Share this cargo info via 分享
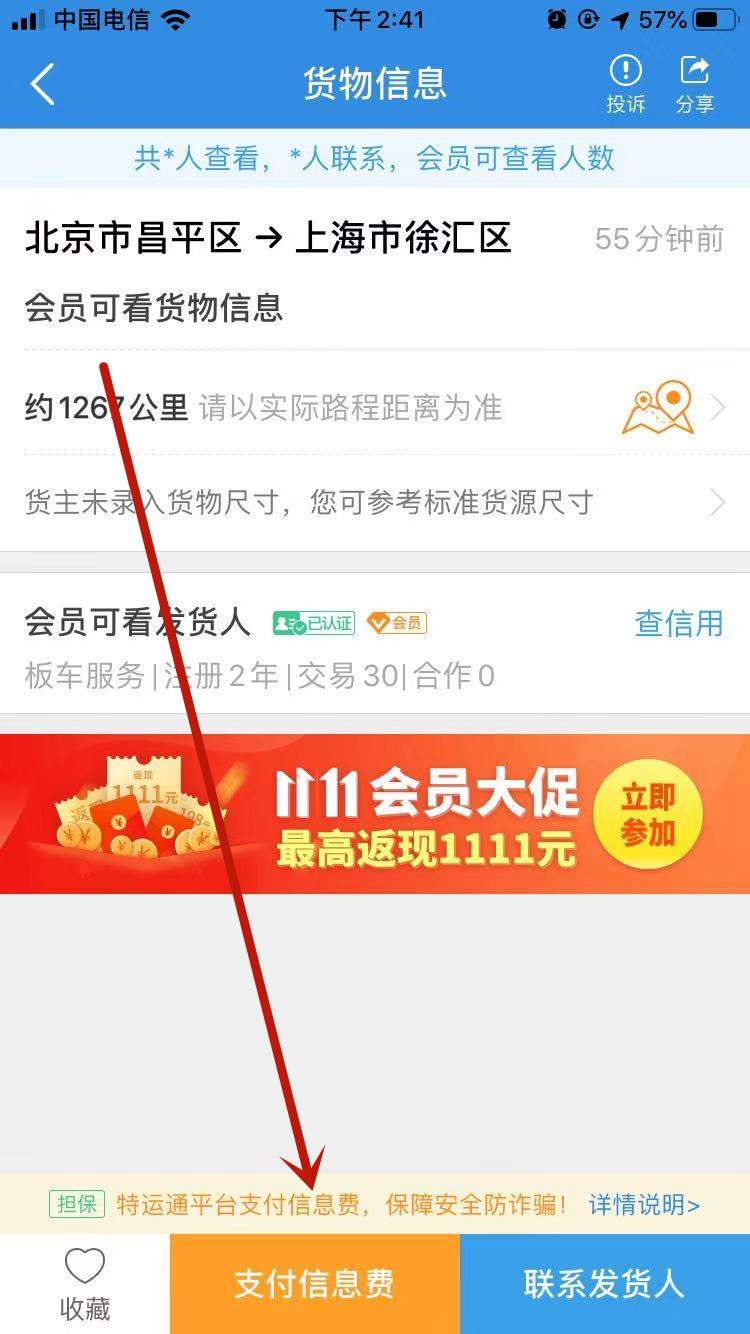 point(695,84)
